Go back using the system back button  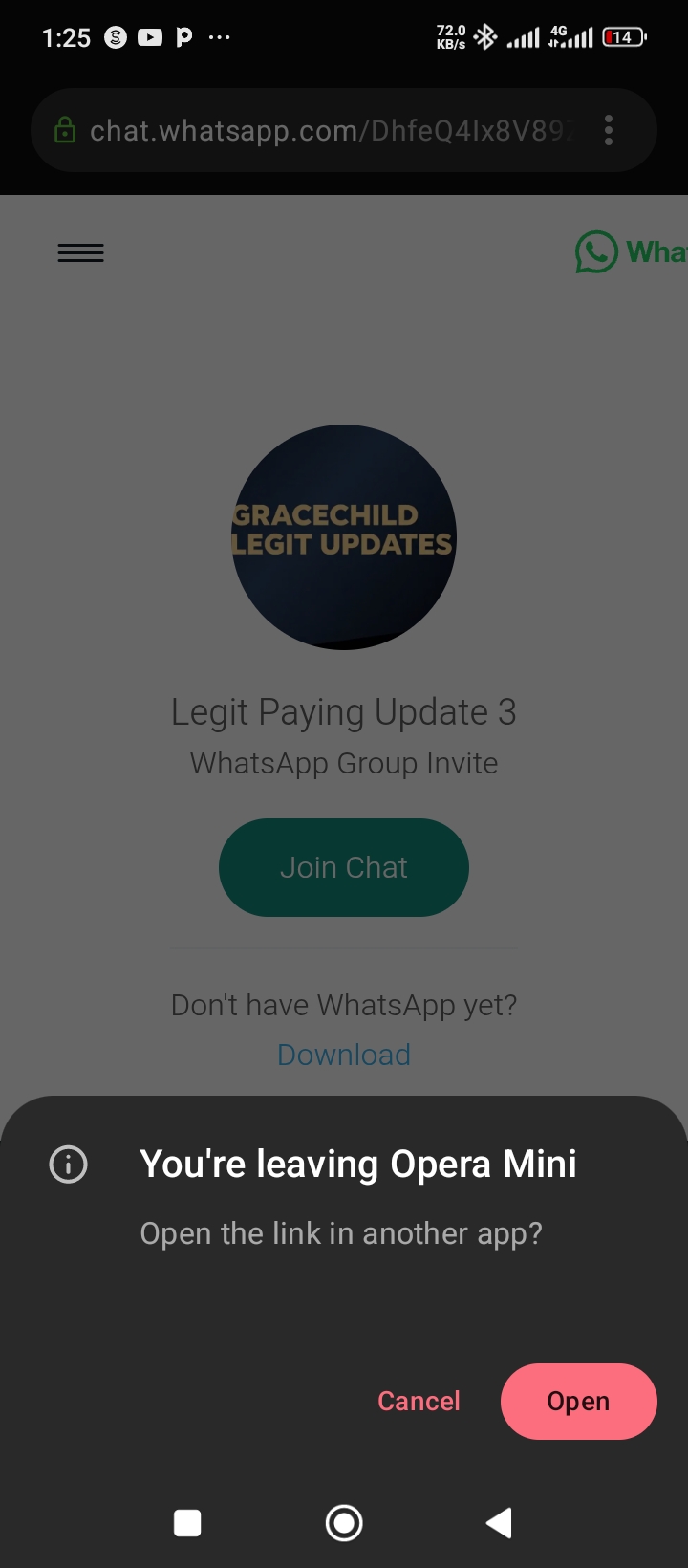pyautogui.click(x=499, y=1522)
